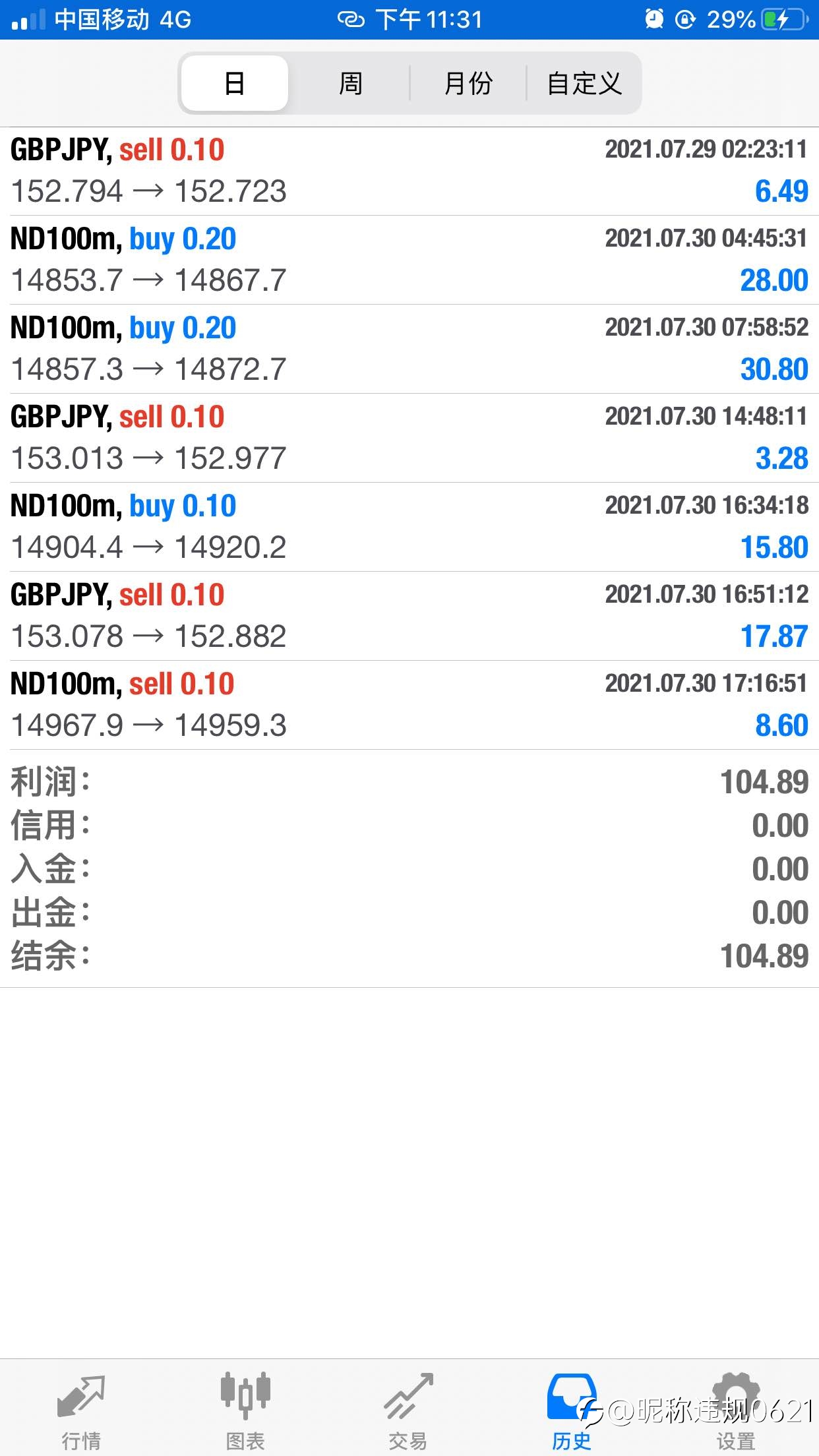Screen dimensions: 819x1456
Task: Choose the 自定义 custom period
Action: coord(584,83)
